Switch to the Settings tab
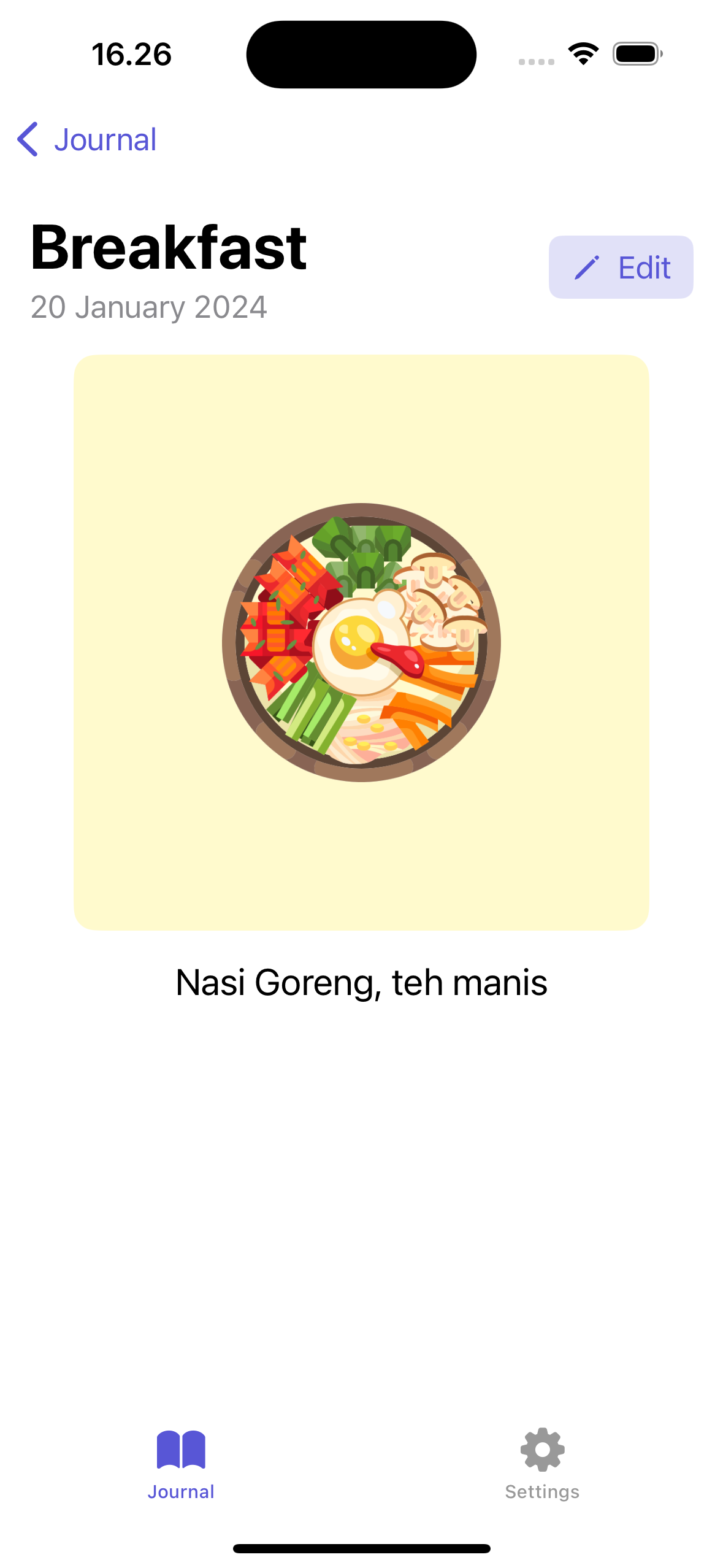 [542, 1464]
